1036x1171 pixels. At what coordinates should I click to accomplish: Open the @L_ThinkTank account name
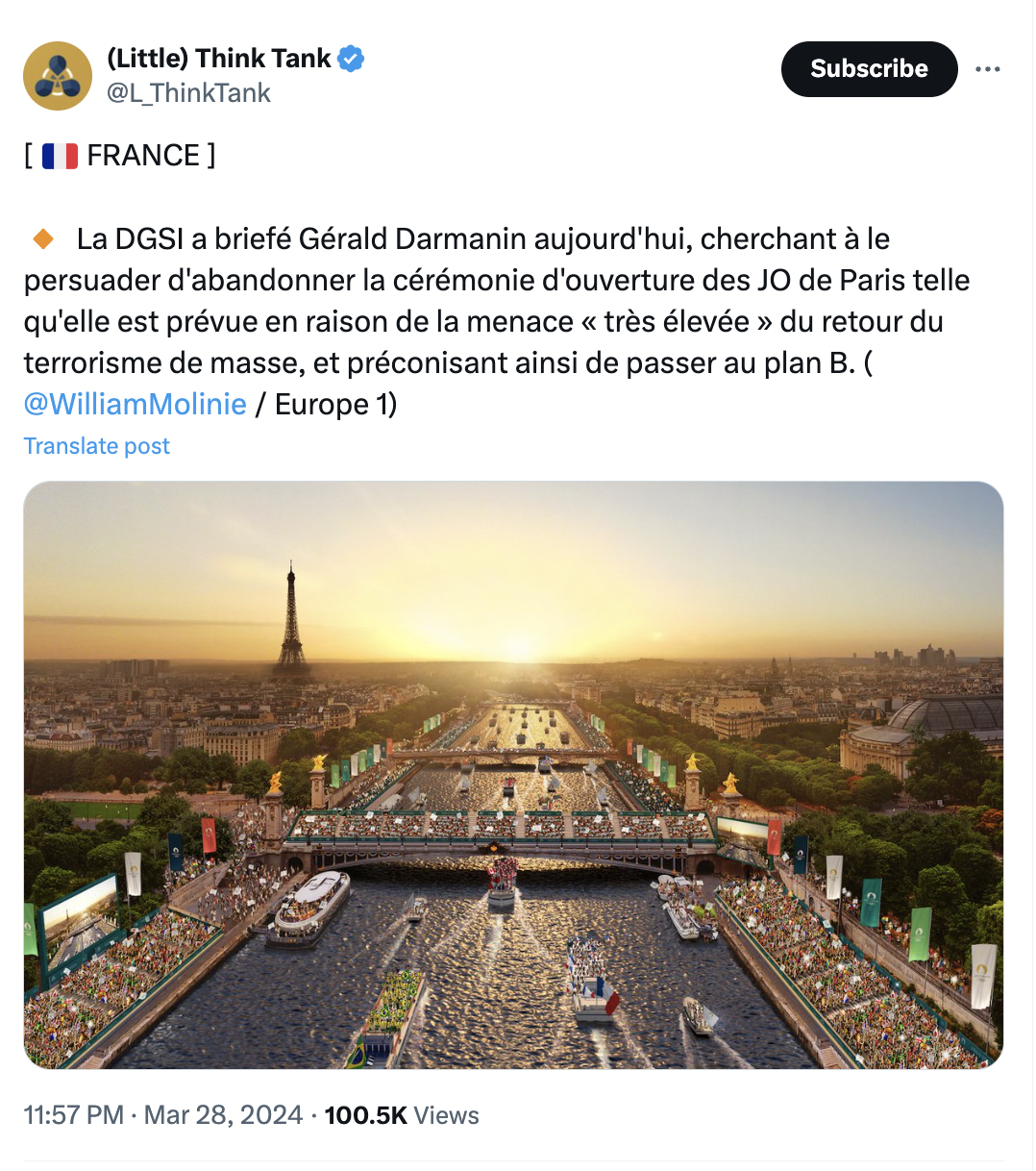coord(188,93)
